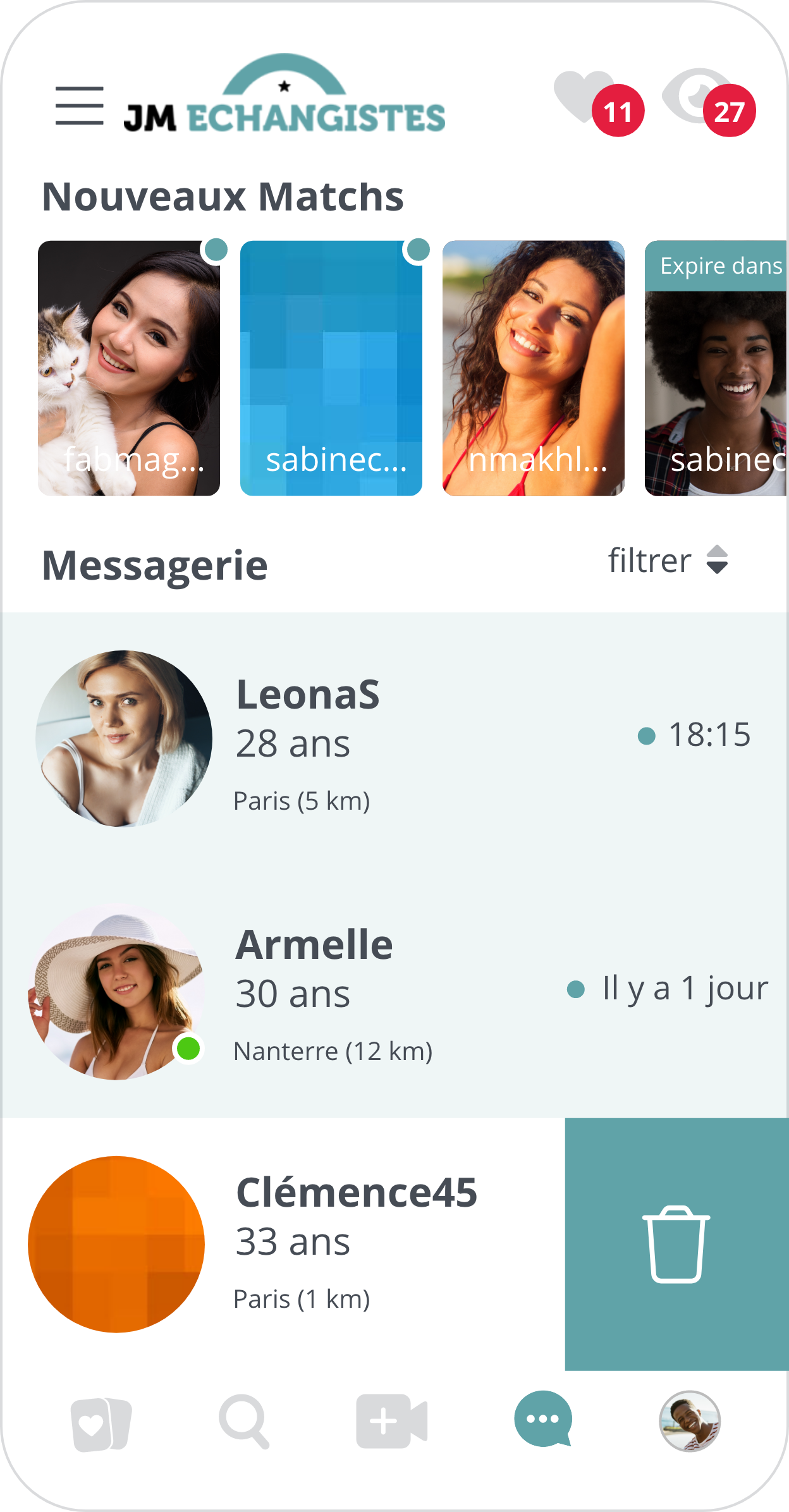Expand the filtrer sort option
This screenshot has width=789, height=1512.
pyautogui.click(x=668, y=560)
